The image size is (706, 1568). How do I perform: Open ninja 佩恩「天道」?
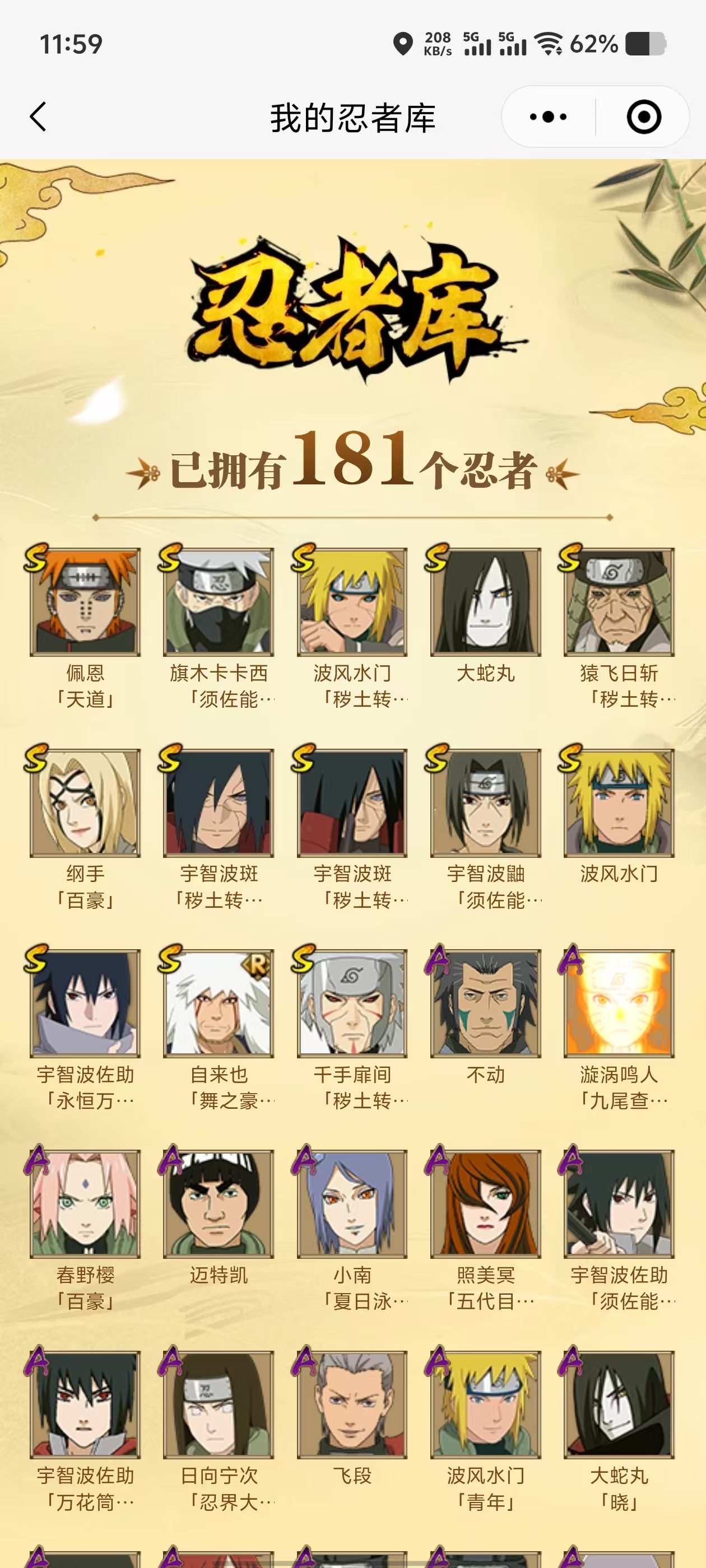85,602
